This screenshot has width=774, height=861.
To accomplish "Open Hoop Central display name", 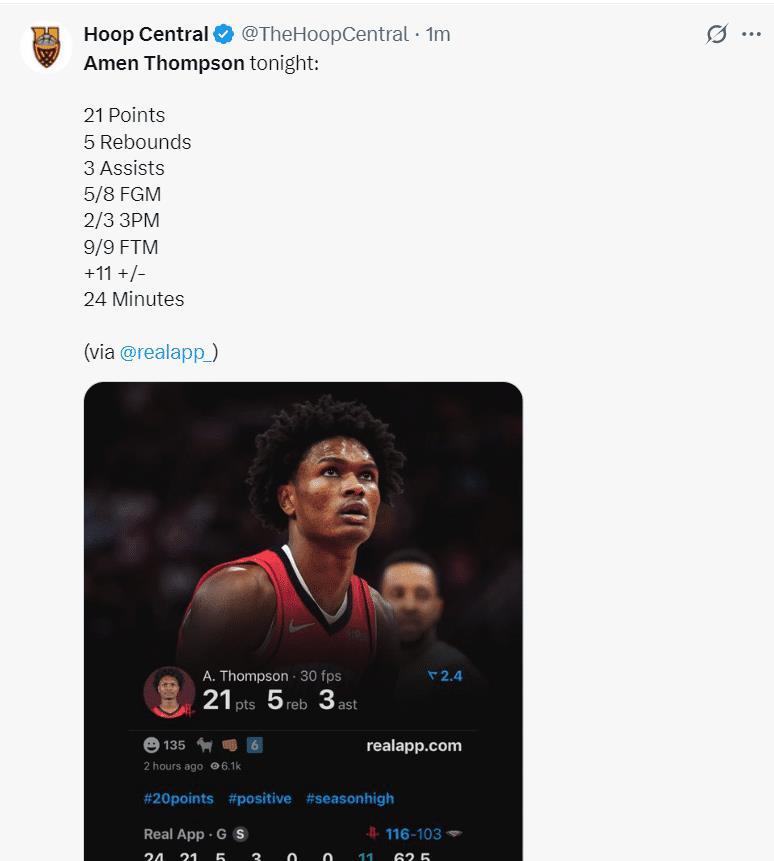I will [146, 34].
